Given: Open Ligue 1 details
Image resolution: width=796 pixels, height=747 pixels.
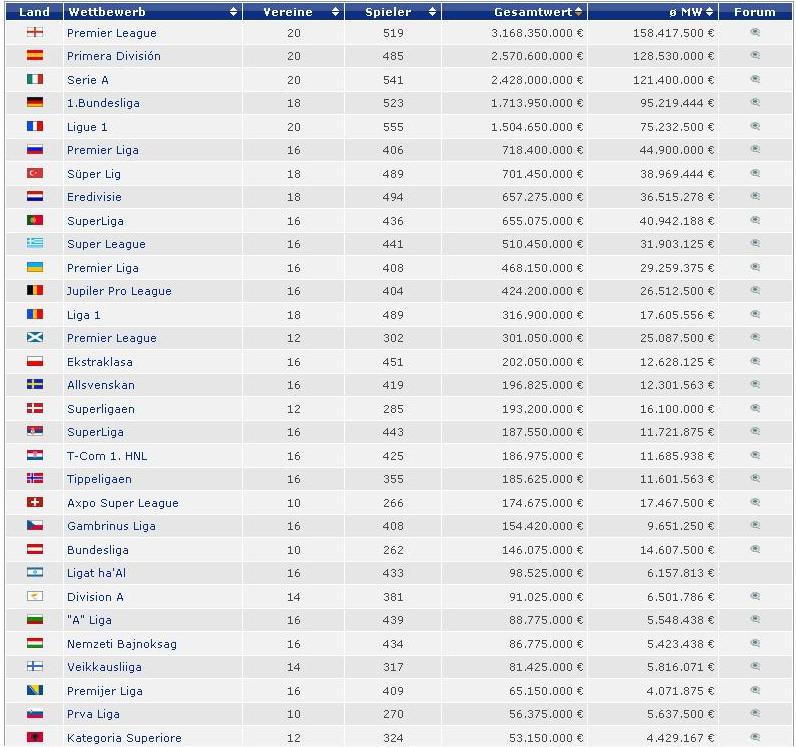Looking at the screenshot, I should pos(88,127).
